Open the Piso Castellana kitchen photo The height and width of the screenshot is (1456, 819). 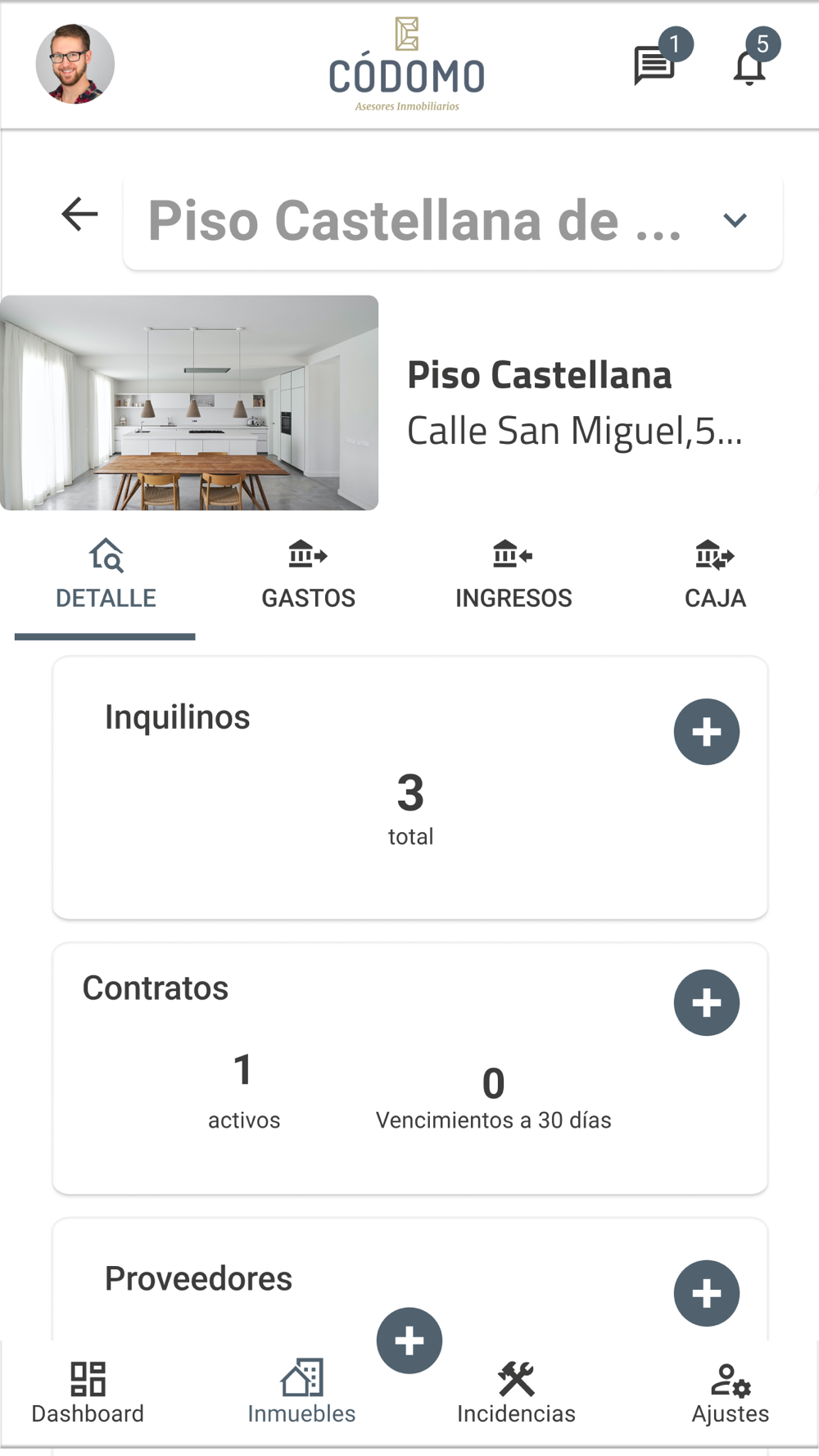pyautogui.click(x=189, y=403)
